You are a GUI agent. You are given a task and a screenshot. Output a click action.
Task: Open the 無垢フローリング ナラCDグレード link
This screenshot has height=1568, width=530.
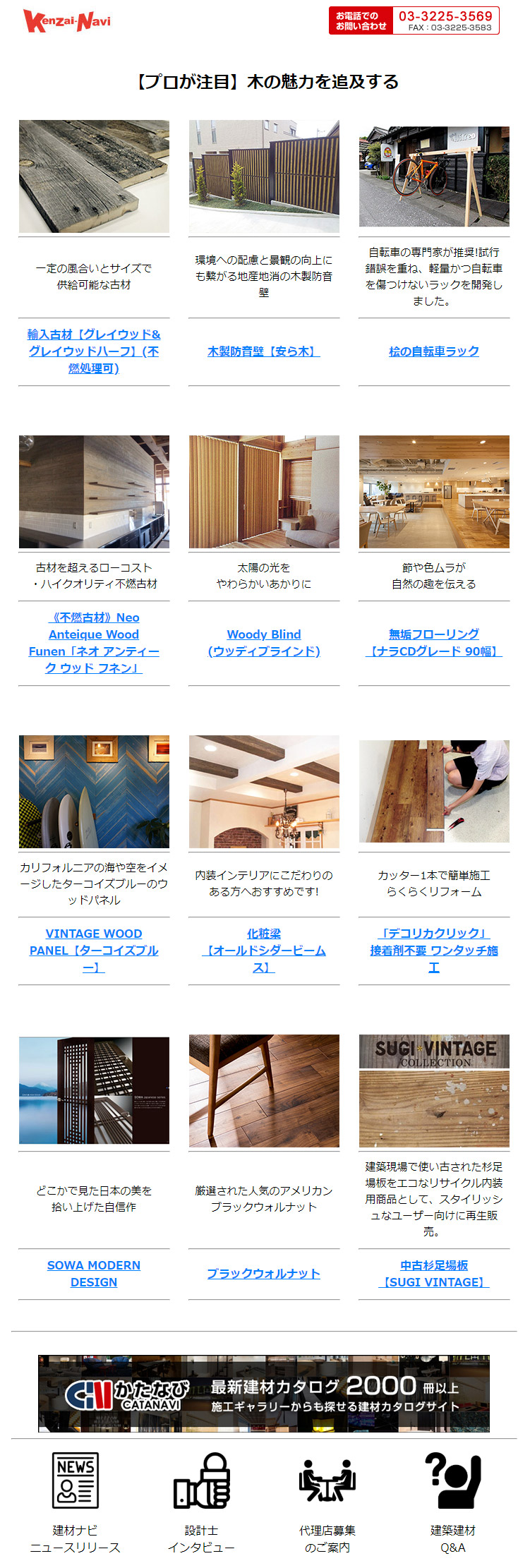(433, 642)
